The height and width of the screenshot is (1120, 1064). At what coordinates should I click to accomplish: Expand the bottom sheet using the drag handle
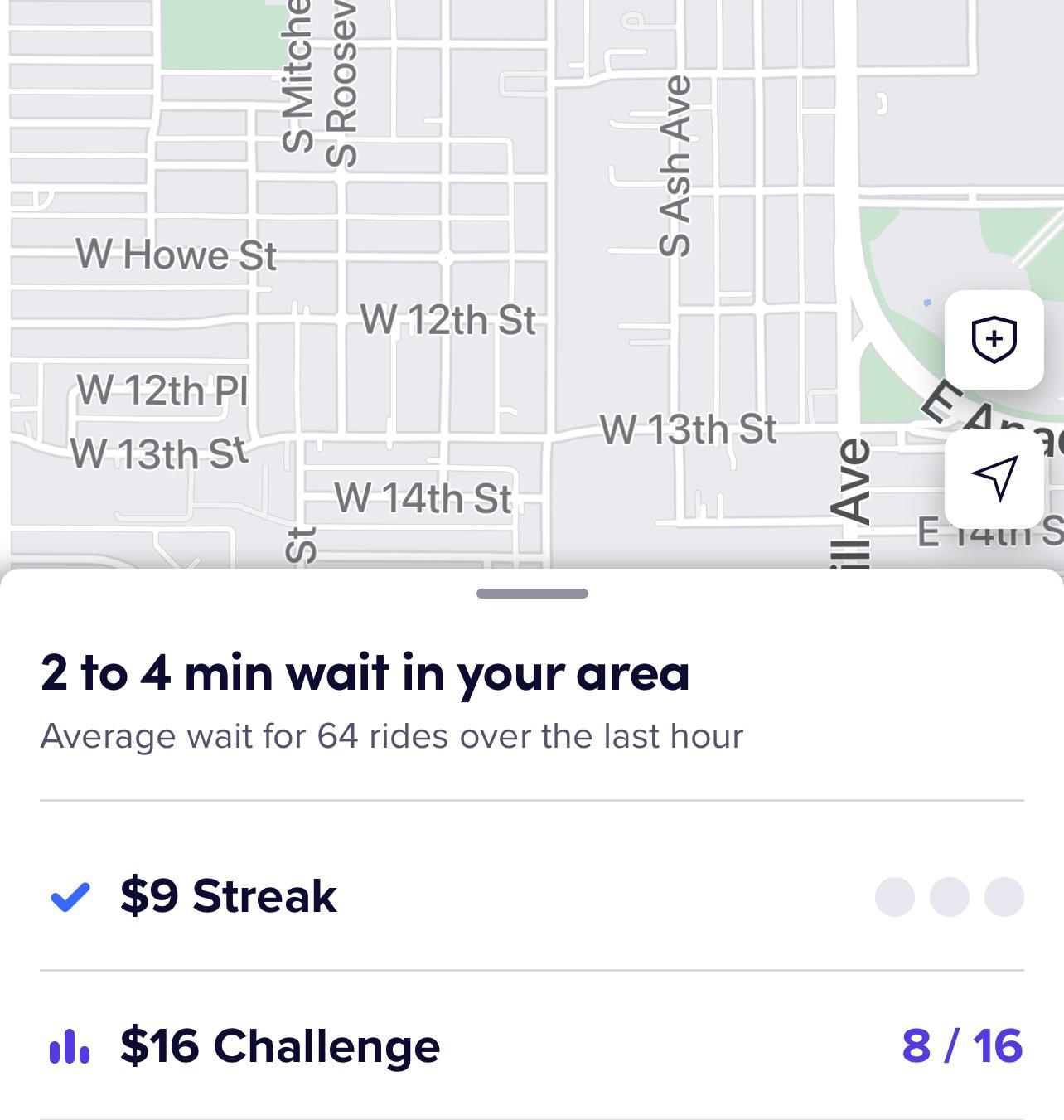tap(532, 593)
